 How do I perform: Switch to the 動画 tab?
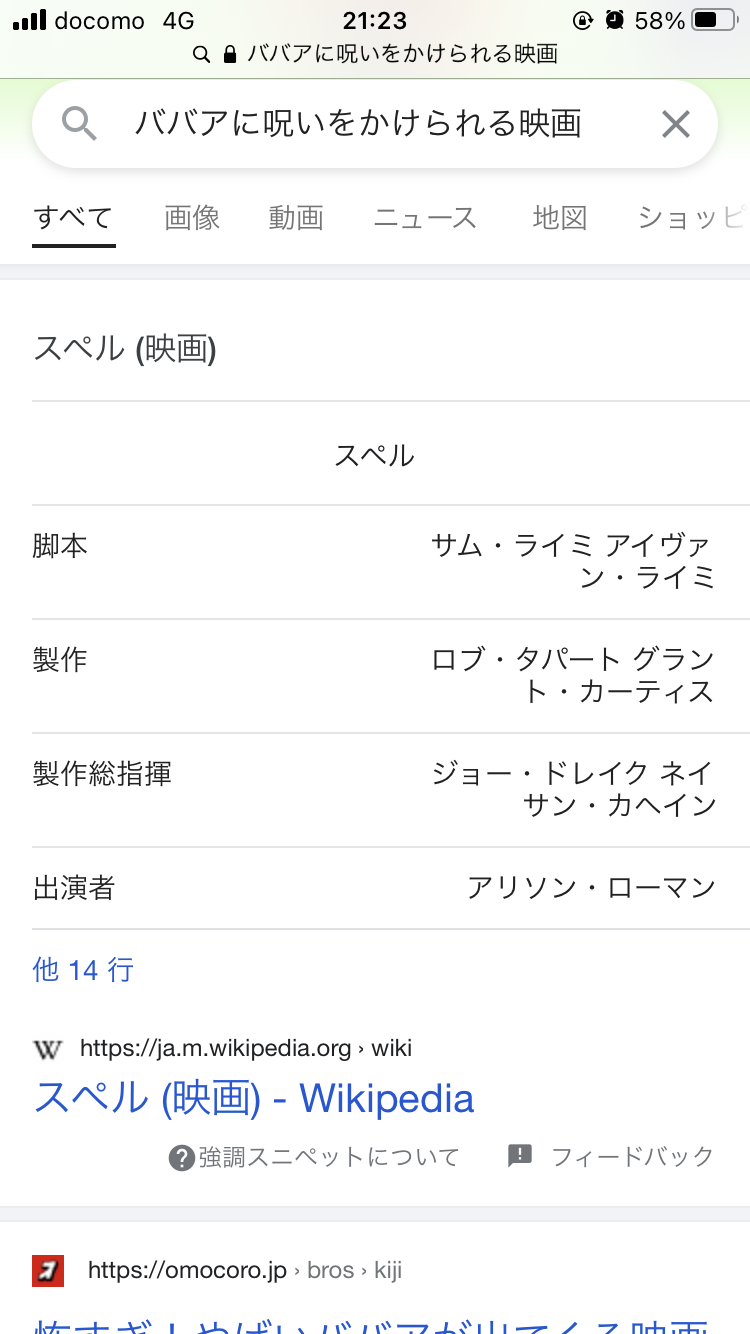pyautogui.click(x=296, y=218)
